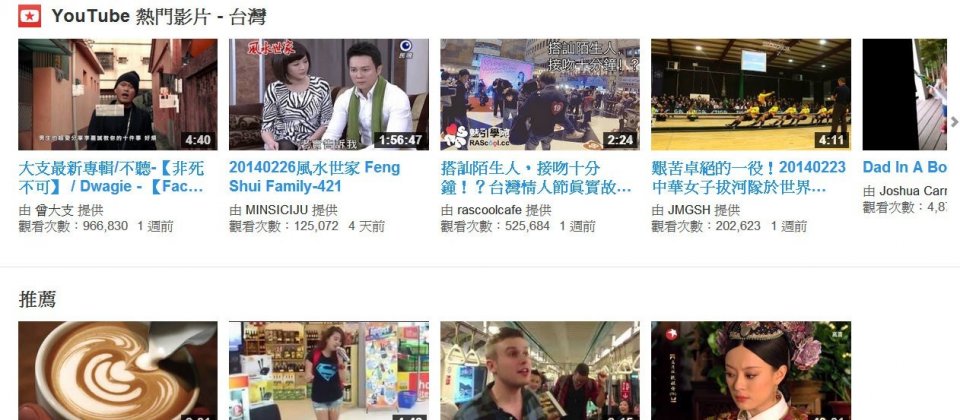960x420 pixels.
Task: Open the 20140226風水世家 Feng Shui Family-421 title
Action: [x=314, y=176]
